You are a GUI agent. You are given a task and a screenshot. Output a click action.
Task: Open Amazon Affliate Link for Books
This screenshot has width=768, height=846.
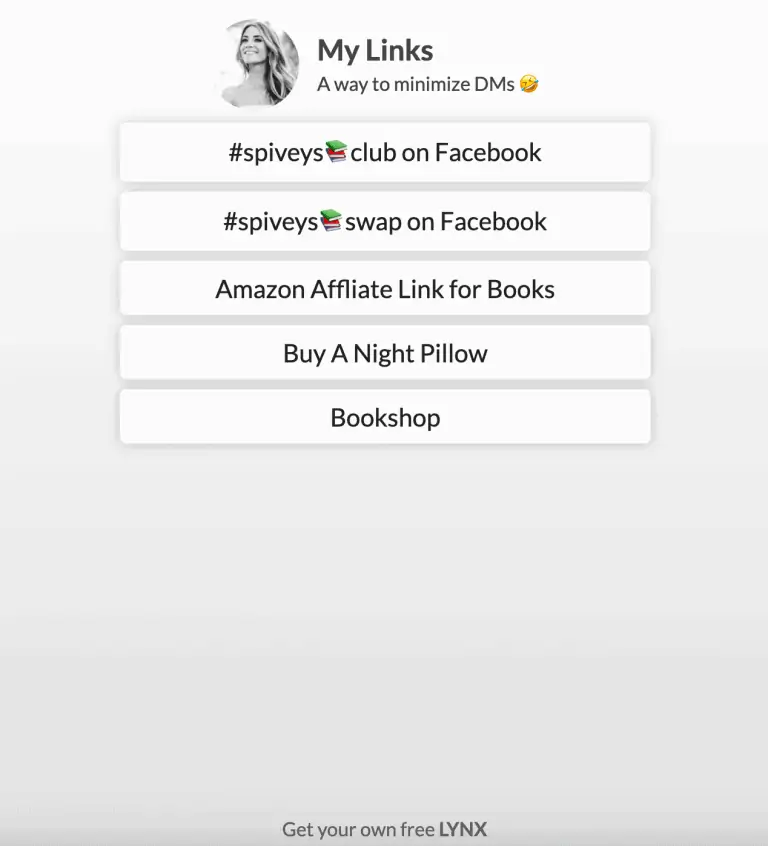tap(385, 290)
